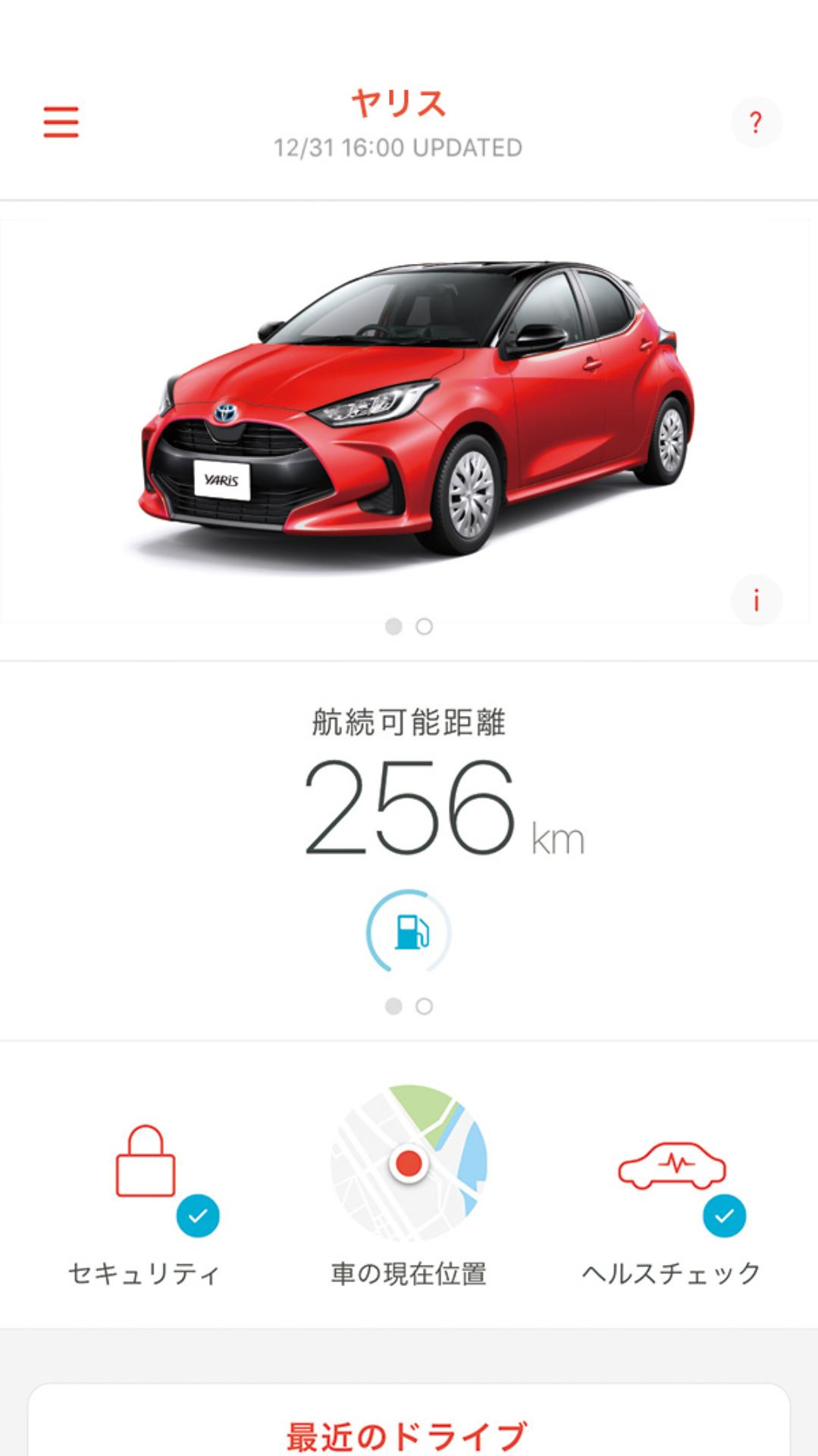The height and width of the screenshot is (1456, 818).
Task: Select the first page dot under the car photo
Action: (395, 626)
